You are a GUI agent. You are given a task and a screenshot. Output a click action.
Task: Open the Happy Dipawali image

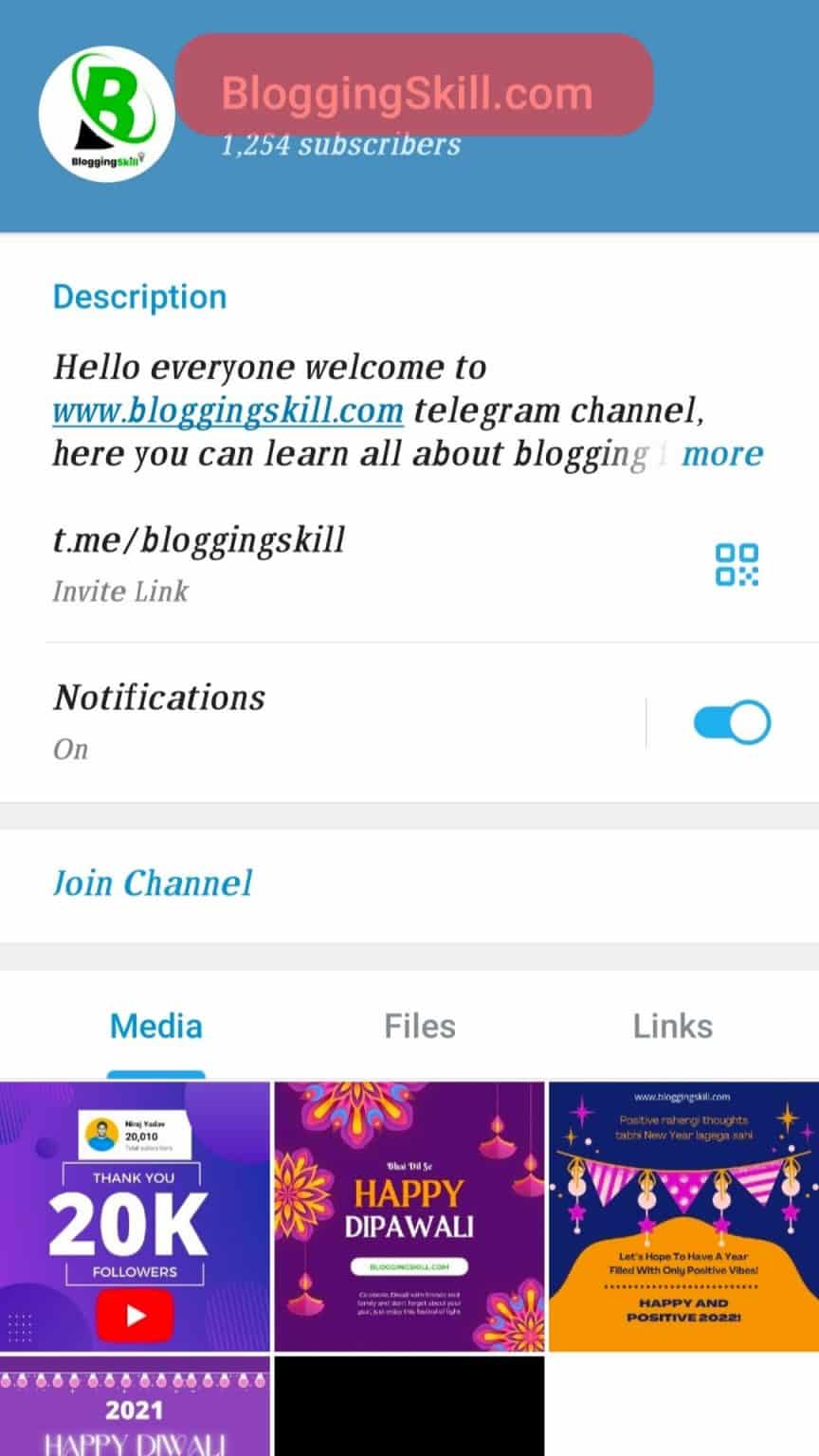click(409, 1213)
